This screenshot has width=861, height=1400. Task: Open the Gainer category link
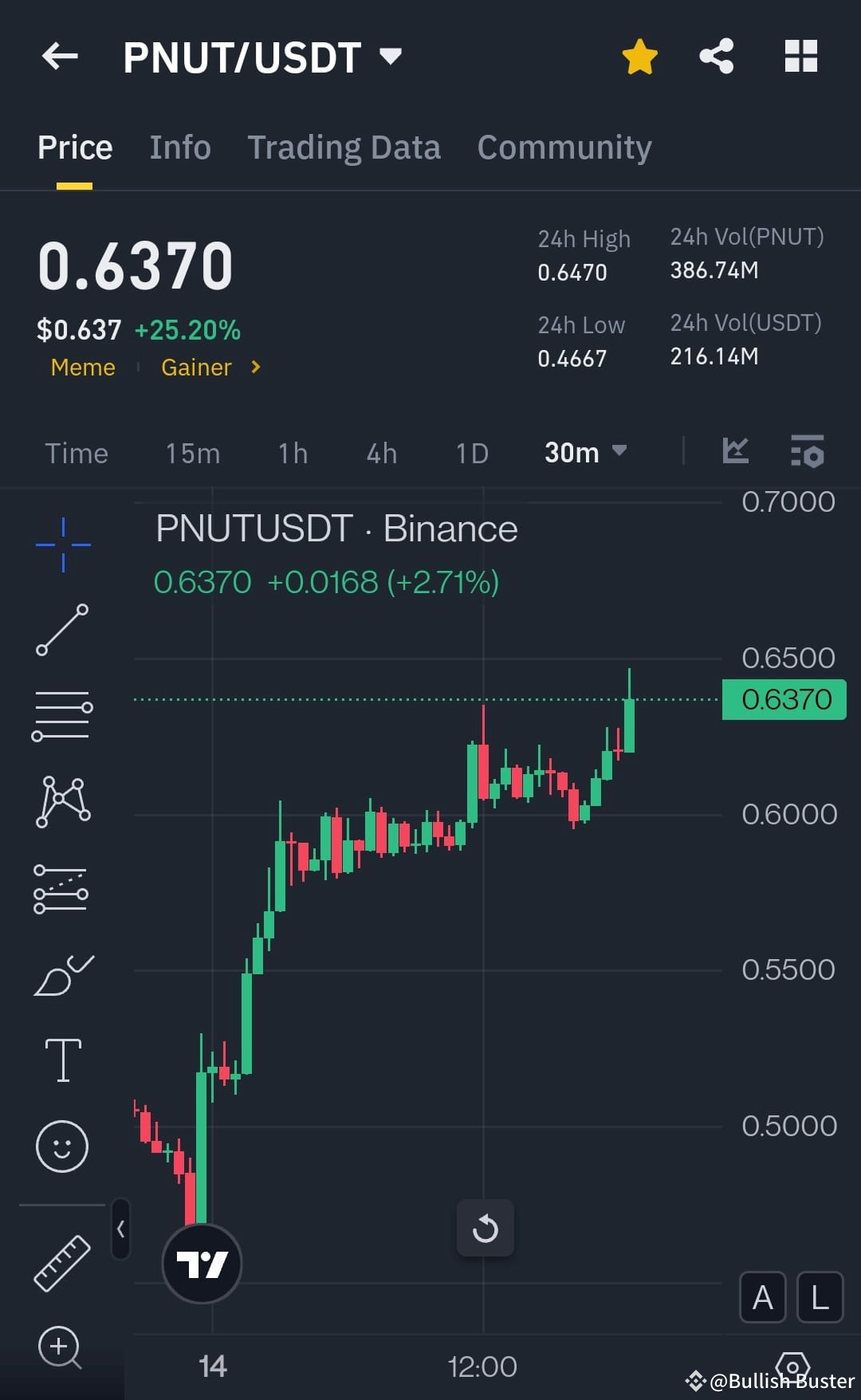[197, 368]
